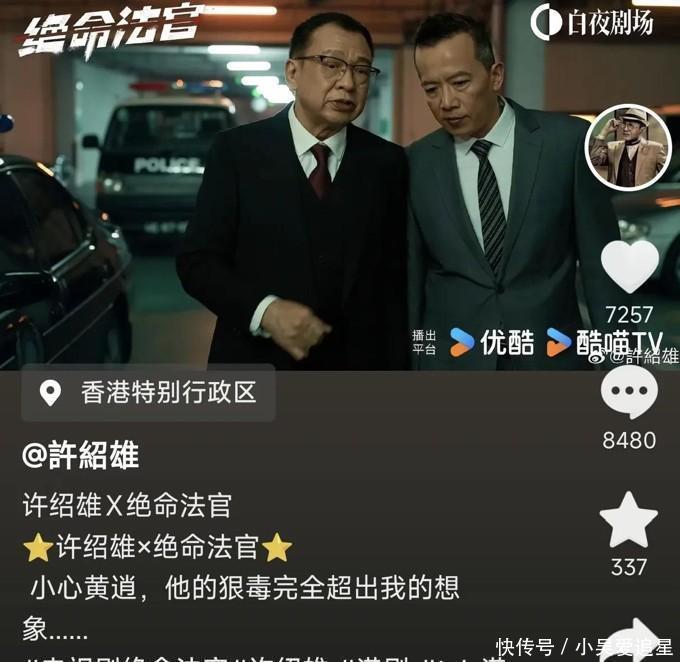The width and height of the screenshot is (680, 662).
Task: Open the poster's round profile avatar
Action: pyautogui.click(x=628, y=148)
